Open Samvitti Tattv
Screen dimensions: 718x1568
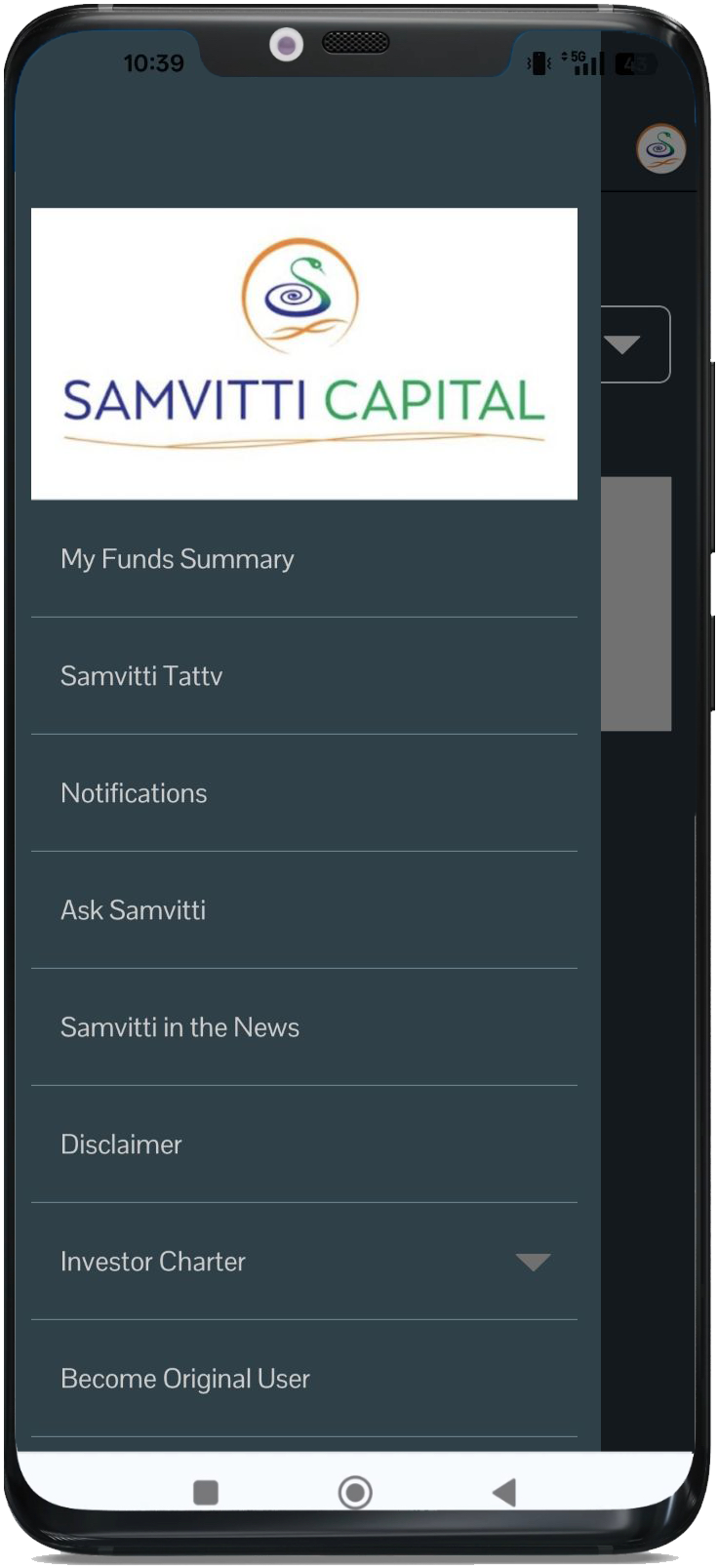141,676
